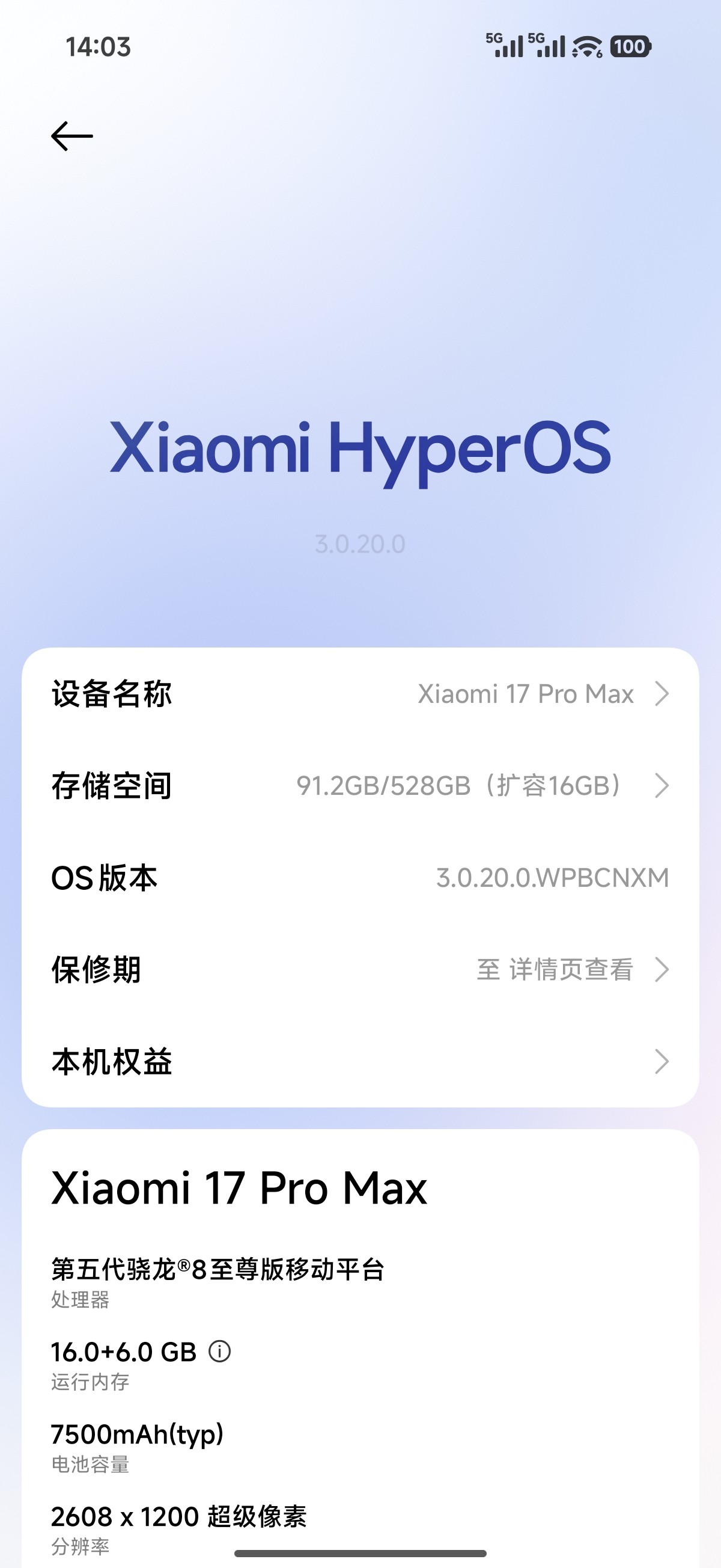View 保修期 warranty details

coord(360,970)
